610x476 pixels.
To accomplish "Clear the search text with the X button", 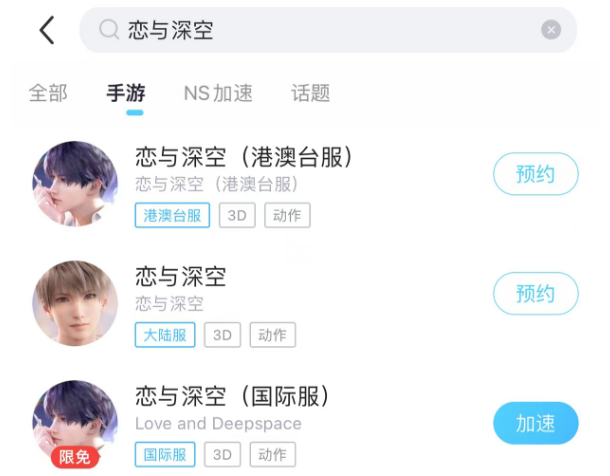I will [x=551, y=30].
